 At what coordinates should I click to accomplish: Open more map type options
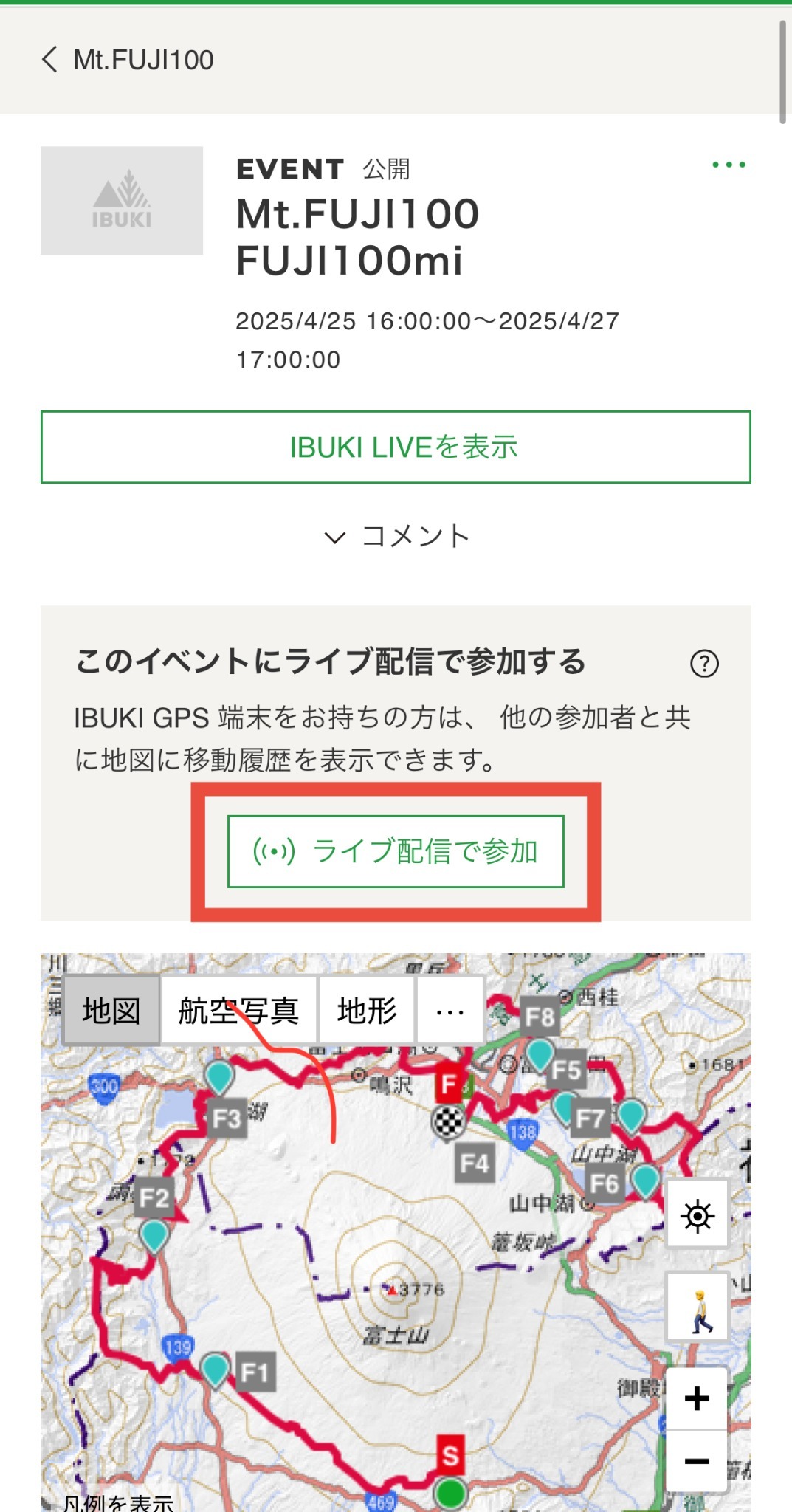point(450,1010)
